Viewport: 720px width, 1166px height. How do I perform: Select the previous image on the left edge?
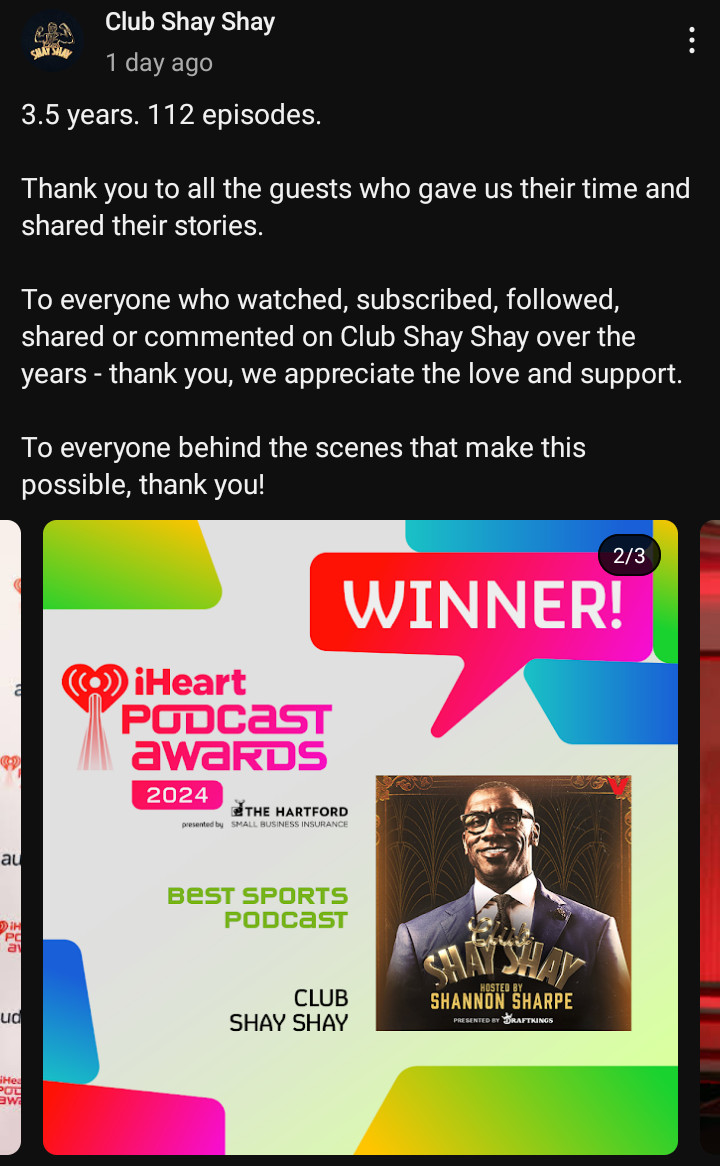pos(10,836)
